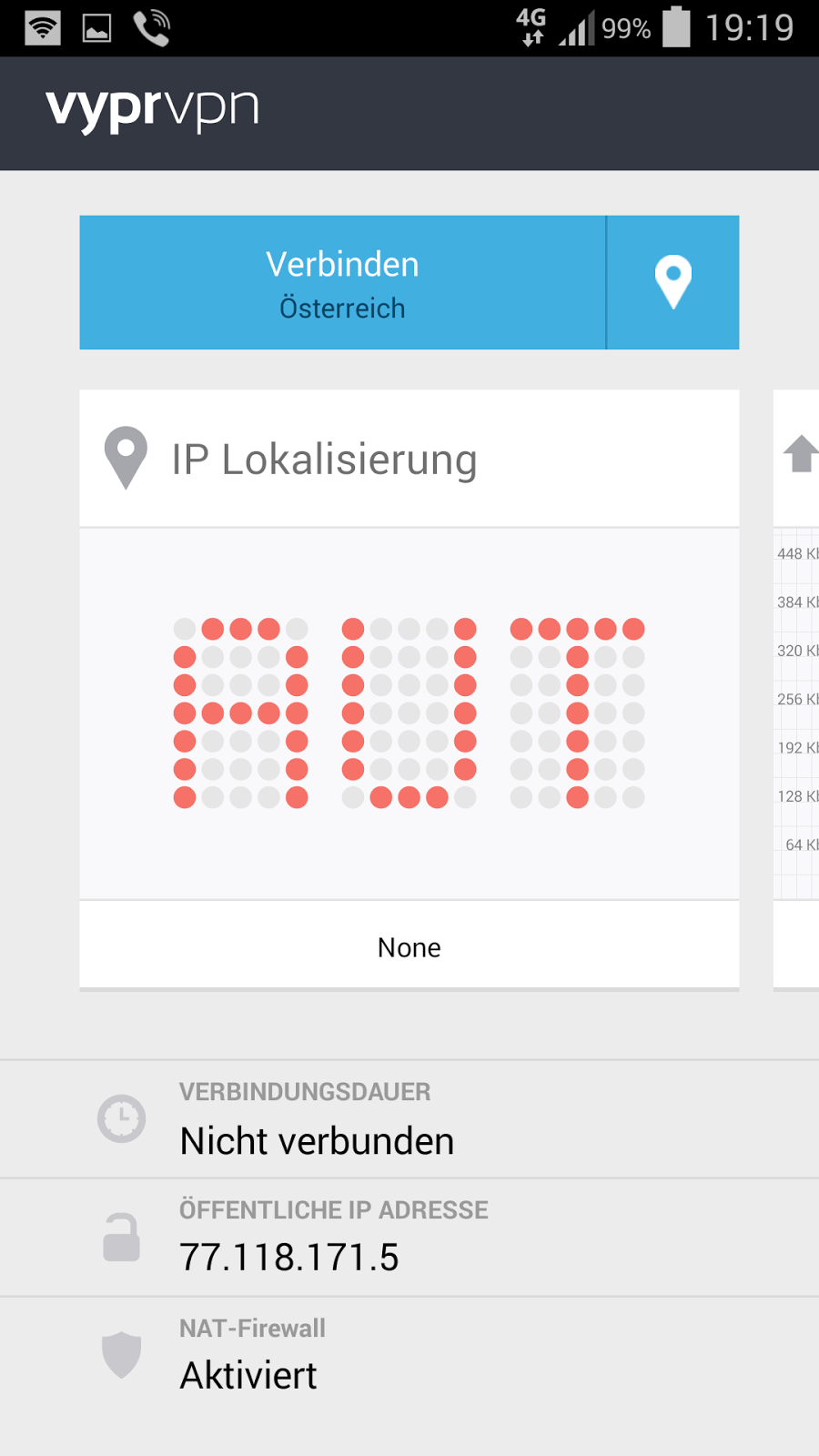Screen dimensions: 819x1456
Task: Open the server location picker pin
Action: pyautogui.click(x=672, y=283)
